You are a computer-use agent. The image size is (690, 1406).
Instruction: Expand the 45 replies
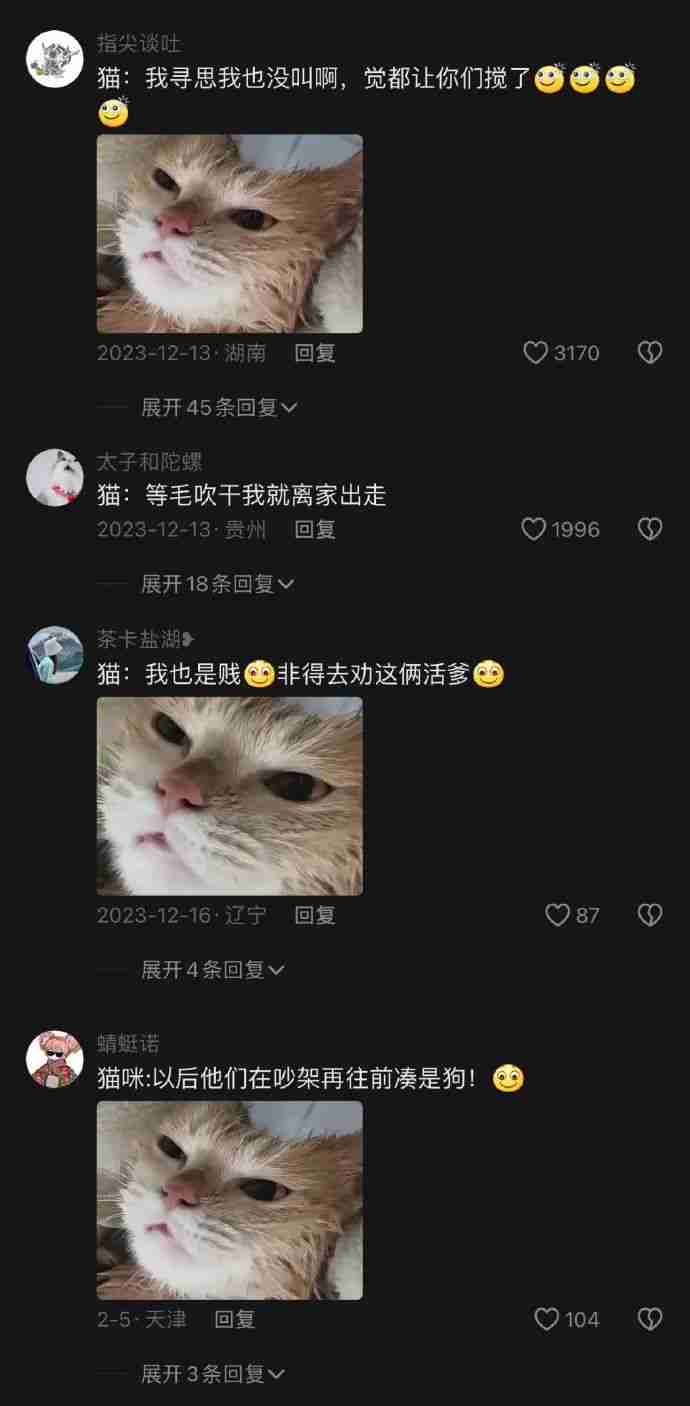tap(219, 407)
